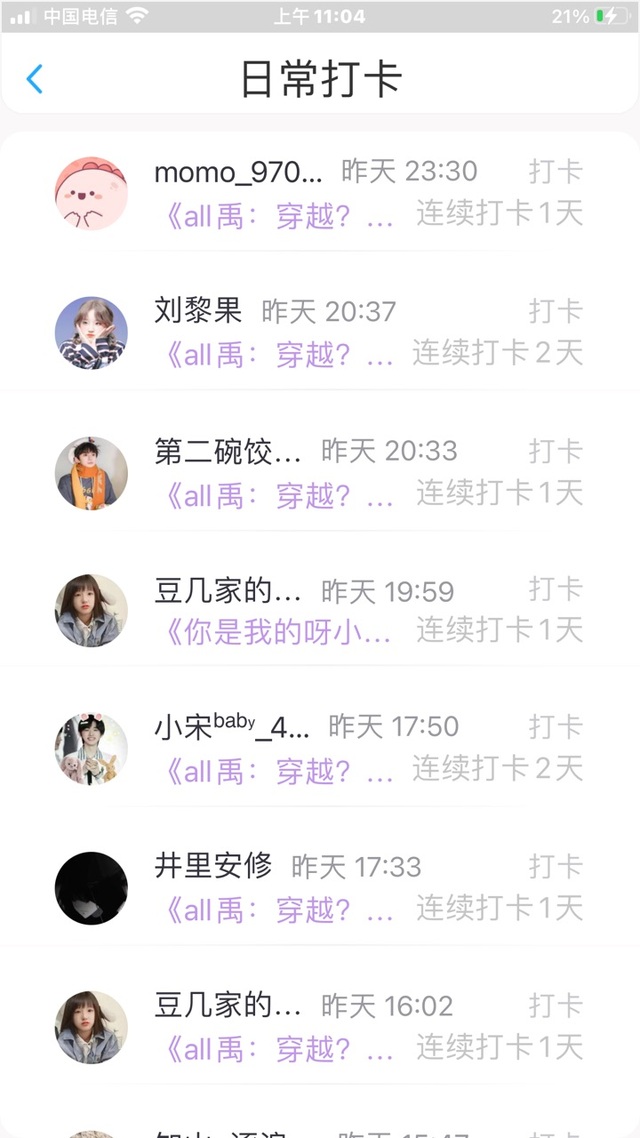
Task: Go back using the top-left arrow
Action: click(x=34, y=79)
